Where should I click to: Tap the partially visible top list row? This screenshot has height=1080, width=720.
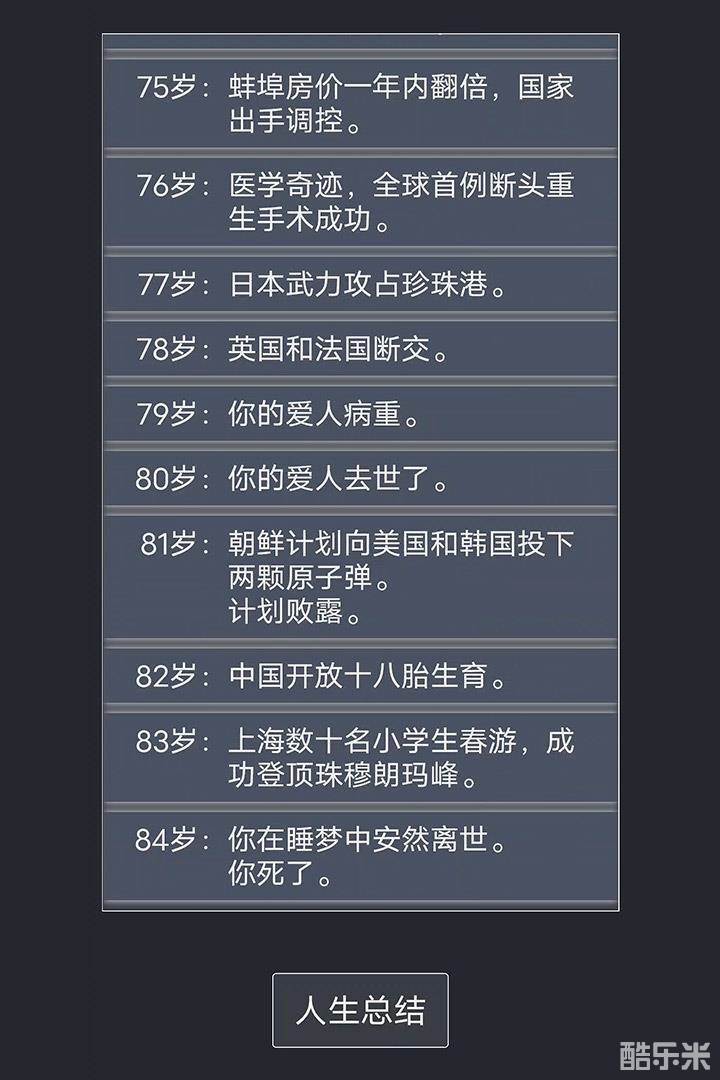pos(358,42)
